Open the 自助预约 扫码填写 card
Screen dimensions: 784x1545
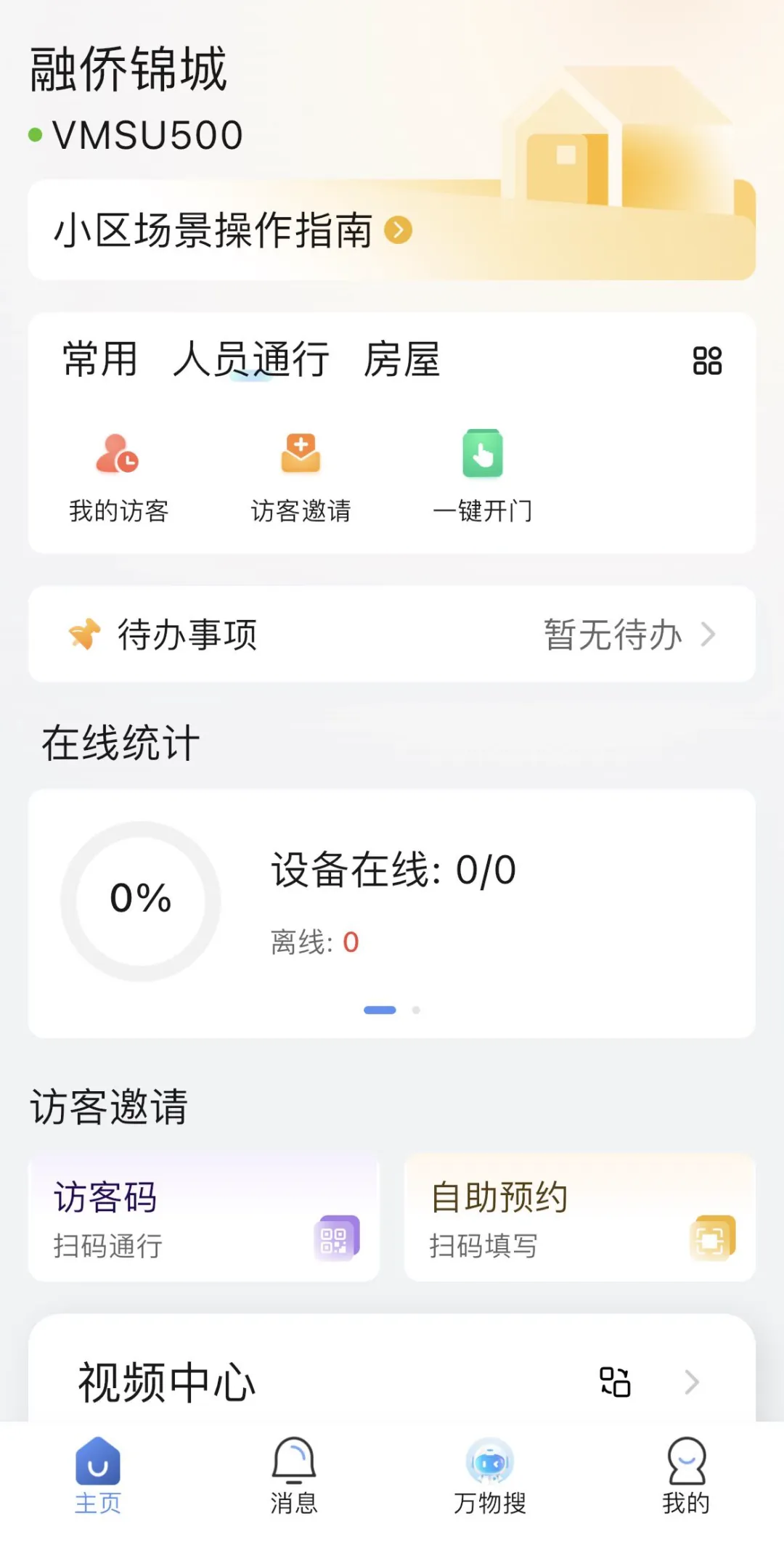pyautogui.click(x=579, y=1218)
